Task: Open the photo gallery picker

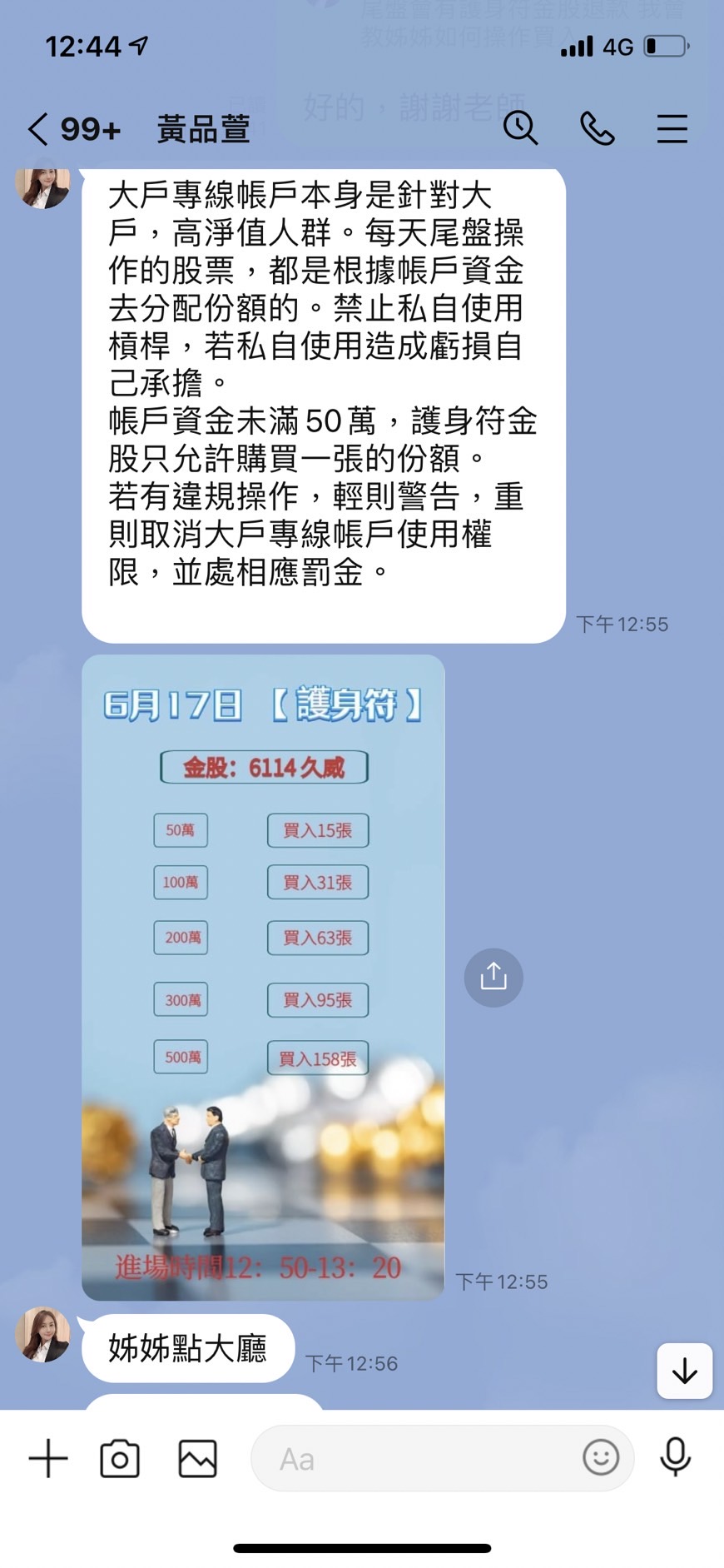Action: 197,1458
